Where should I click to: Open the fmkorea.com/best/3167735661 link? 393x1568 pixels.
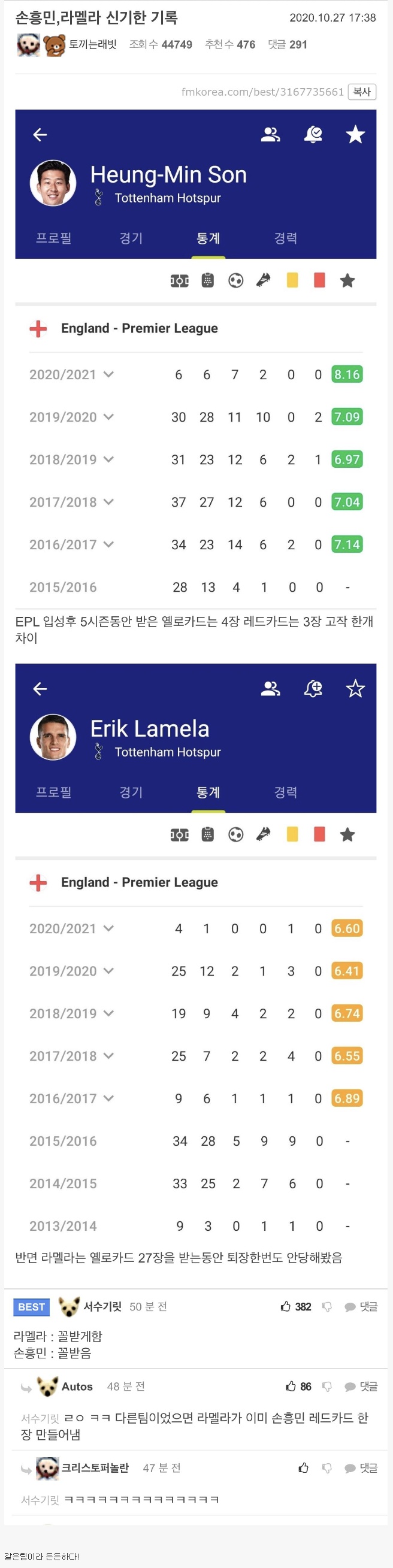click(x=262, y=92)
